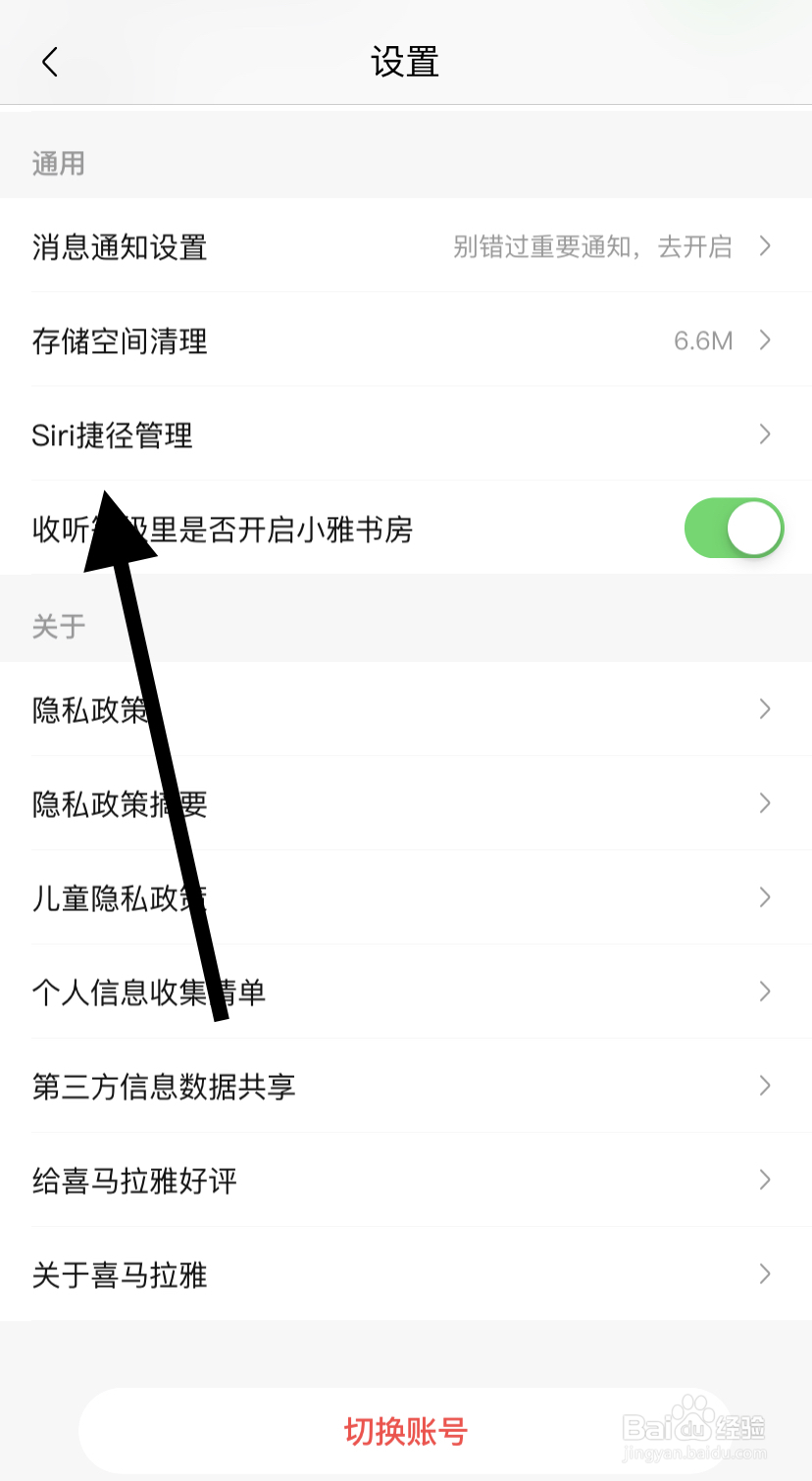Open 消息通知设置 notification settings

(119, 247)
